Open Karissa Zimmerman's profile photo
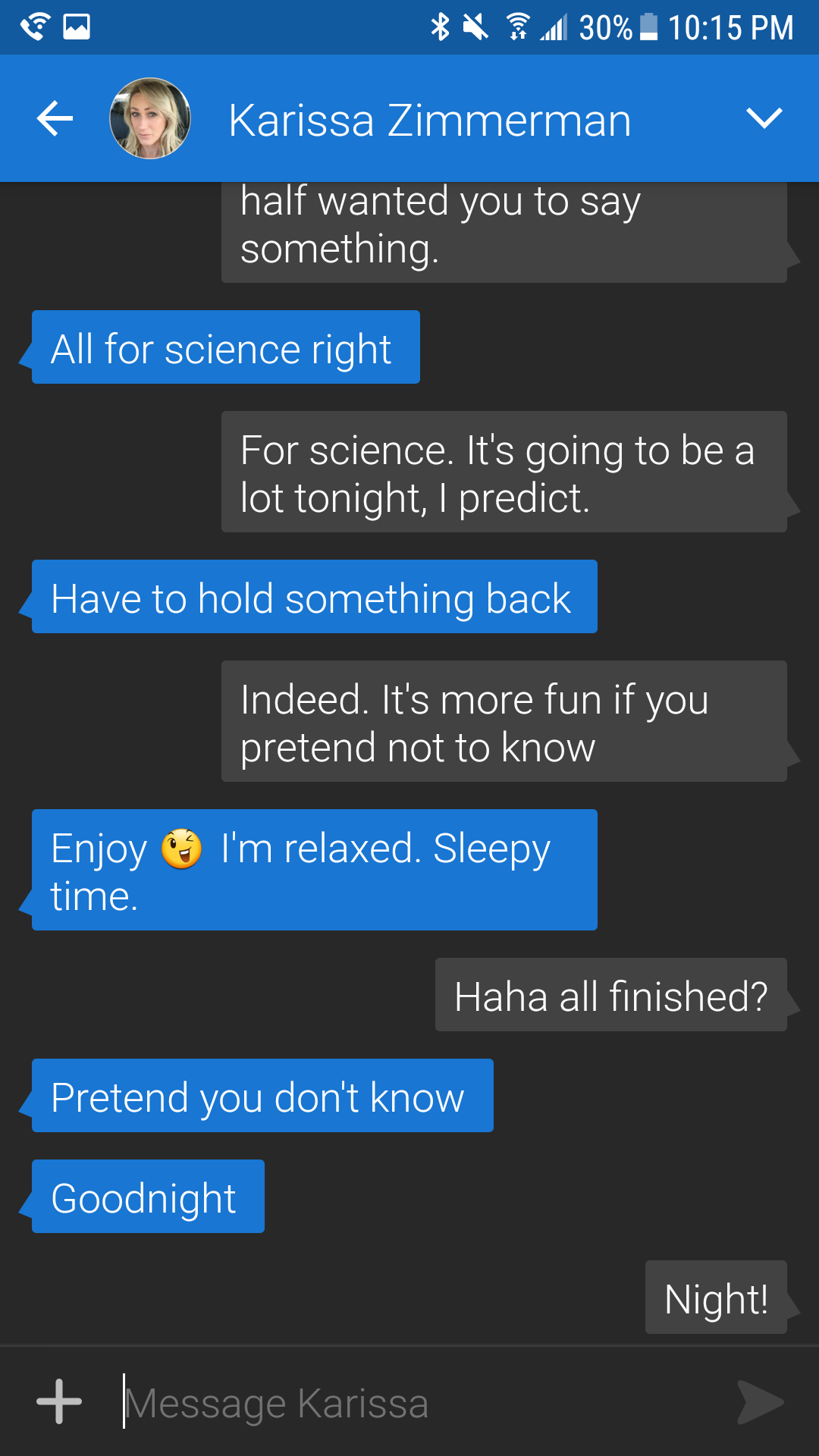The width and height of the screenshot is (819, 1456). coord(150,119)
